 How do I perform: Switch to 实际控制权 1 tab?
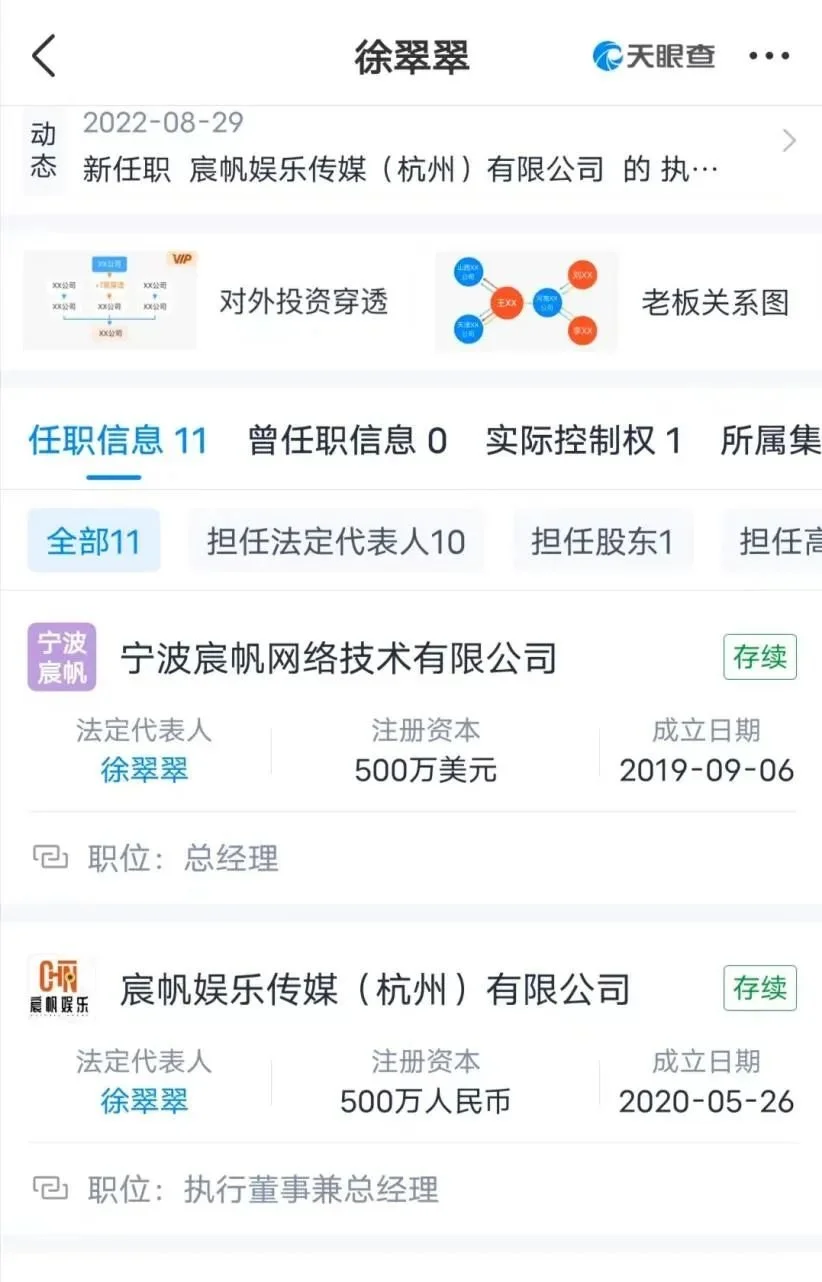point(583,440)
